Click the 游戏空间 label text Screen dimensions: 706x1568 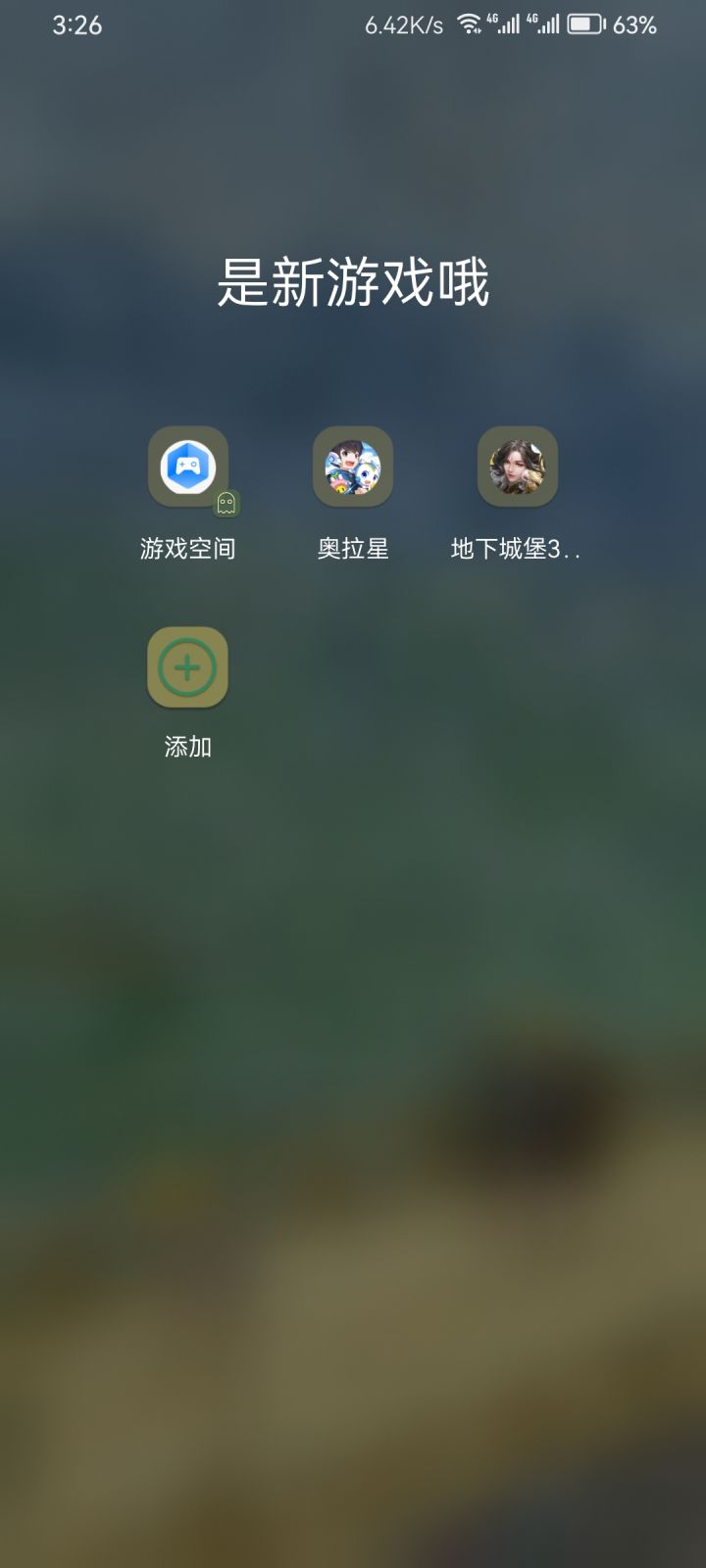(x=189, y=548)
